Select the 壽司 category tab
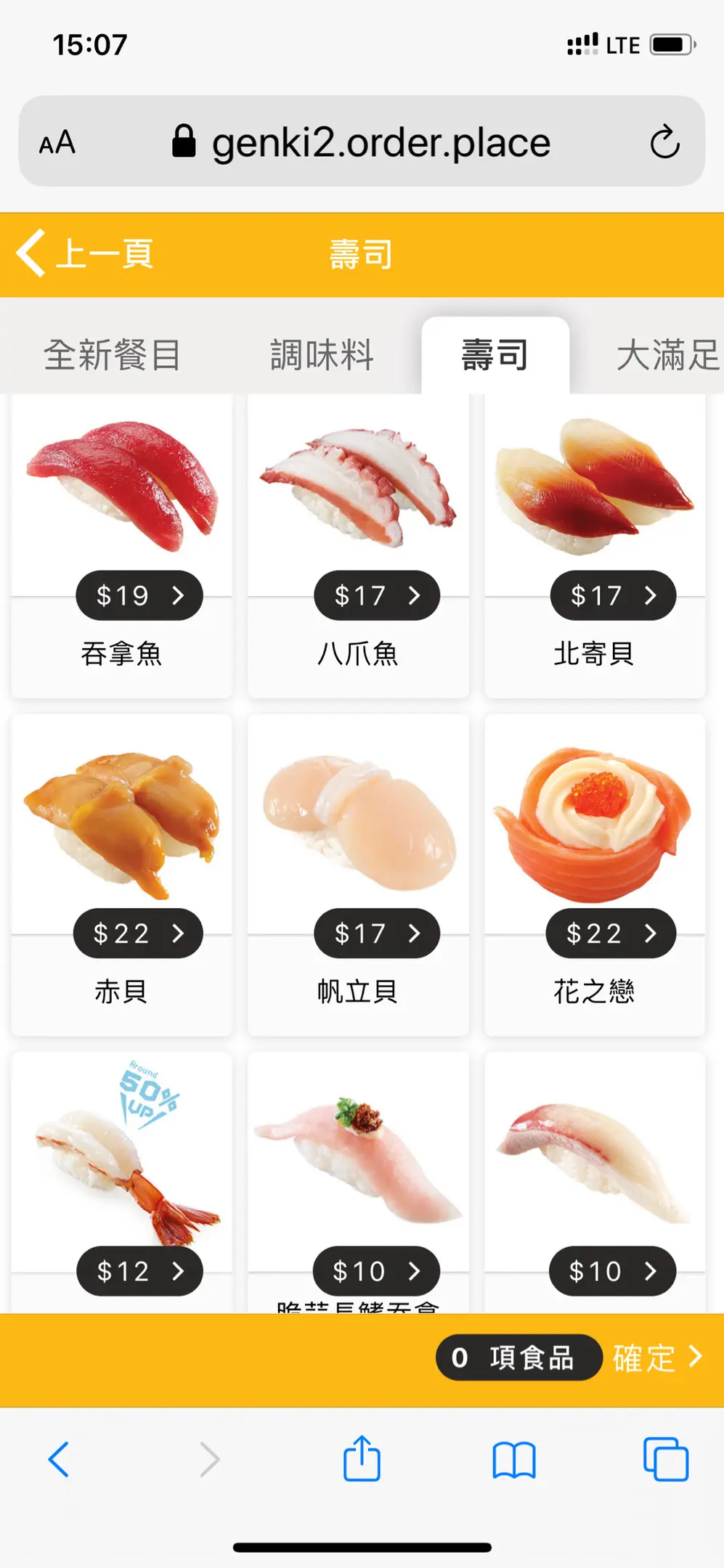This screenshot has height=1568, width=724. [x=495, y=356]
